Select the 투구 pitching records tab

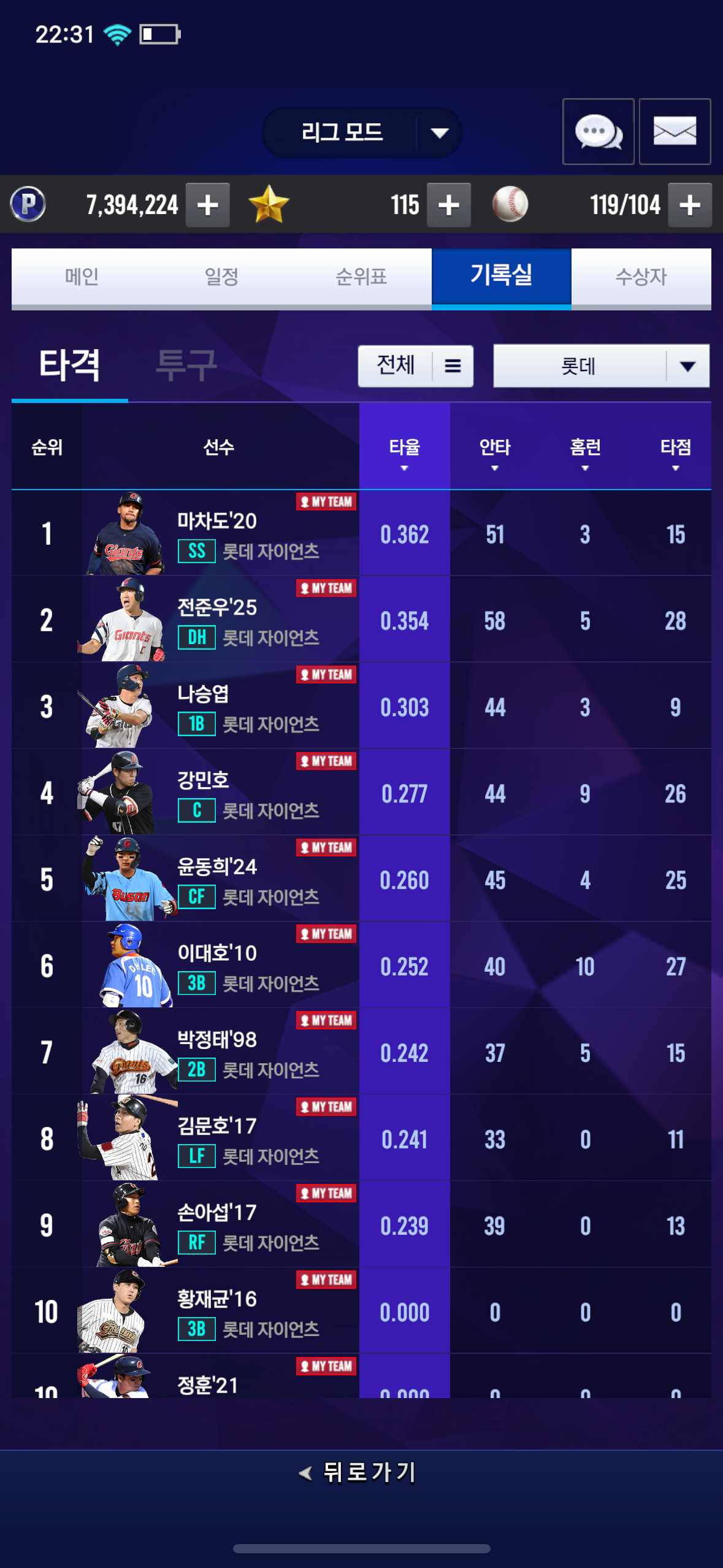tap(186, 366)
